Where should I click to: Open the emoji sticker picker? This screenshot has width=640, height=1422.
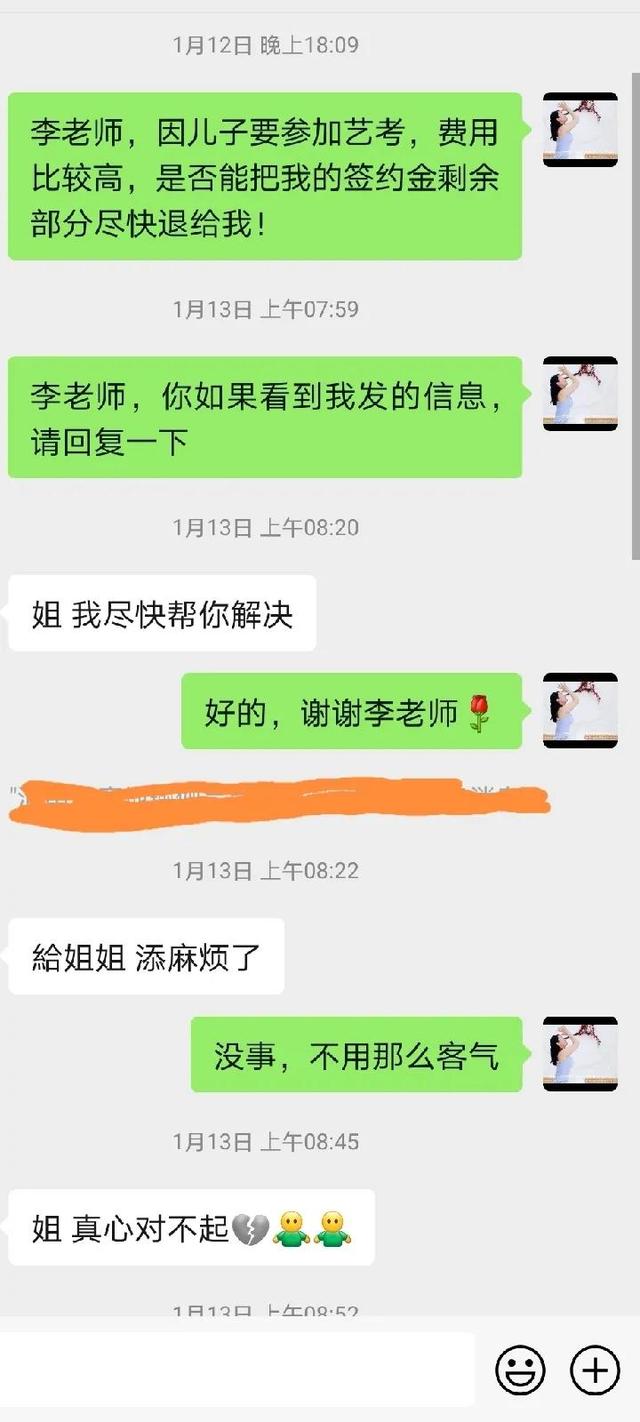[520, 1369]
